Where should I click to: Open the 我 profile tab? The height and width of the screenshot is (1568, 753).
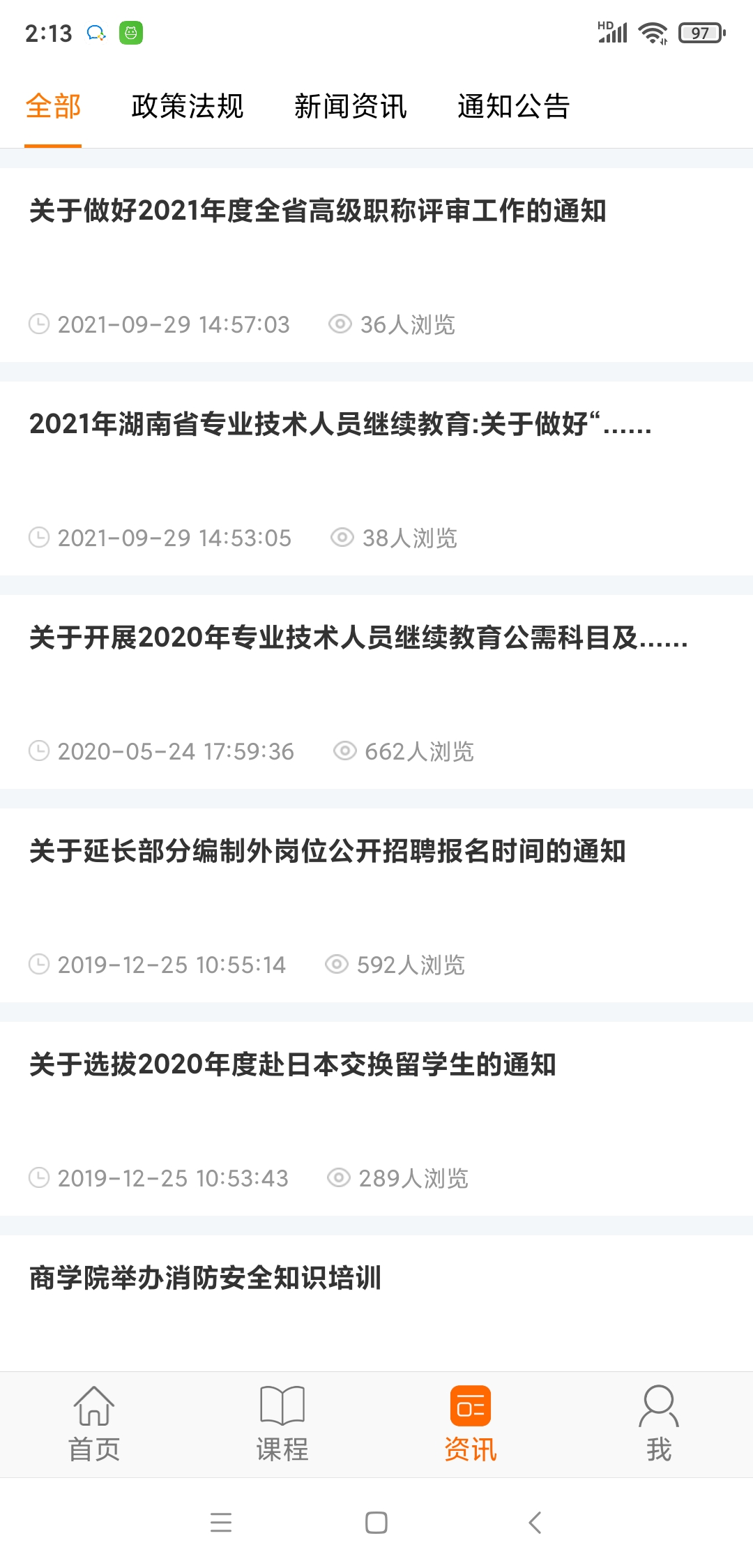(659, 1424)
